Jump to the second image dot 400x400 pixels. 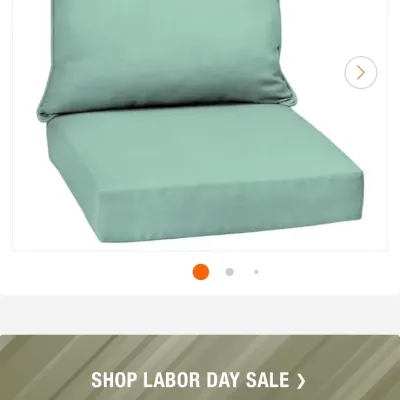[229, 272]
